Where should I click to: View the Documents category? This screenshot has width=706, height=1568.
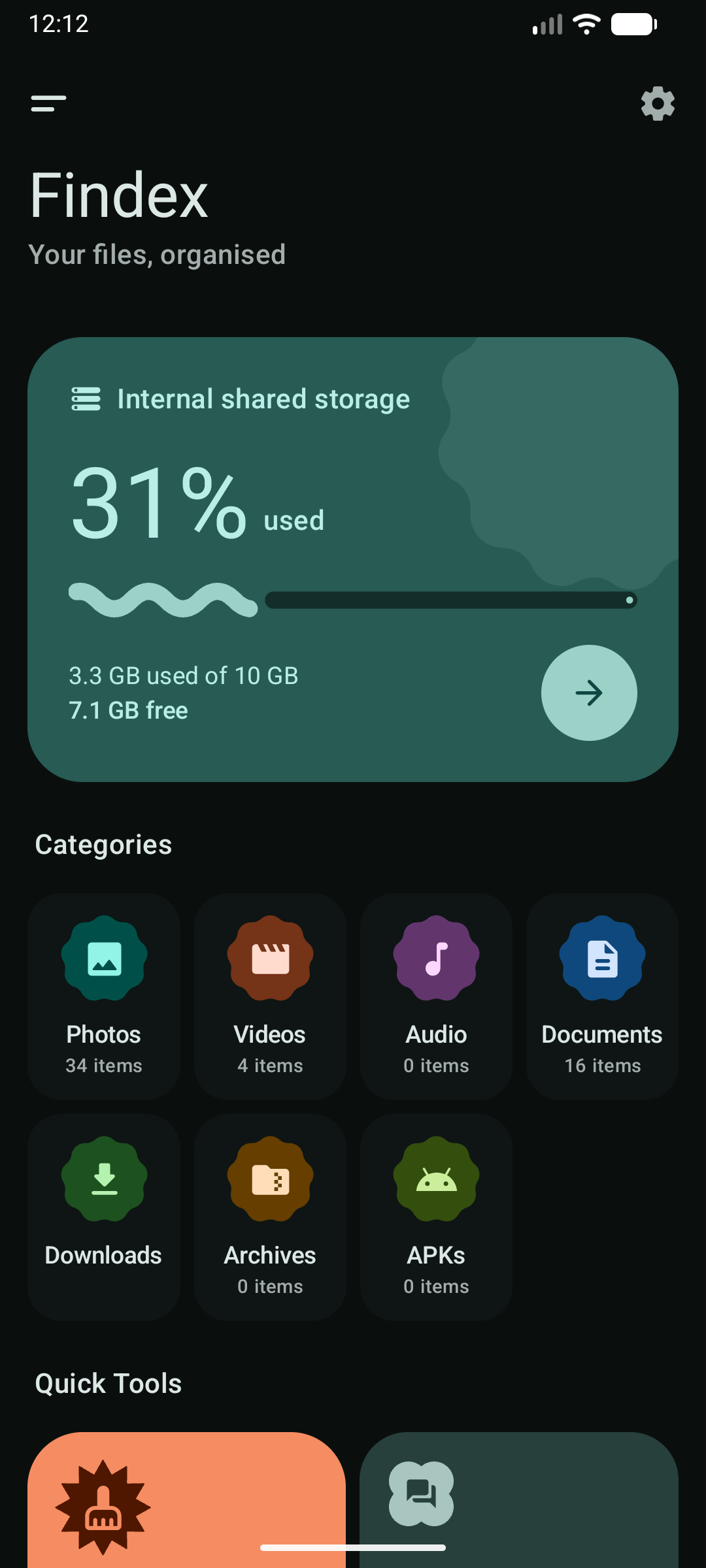point(602,996)
